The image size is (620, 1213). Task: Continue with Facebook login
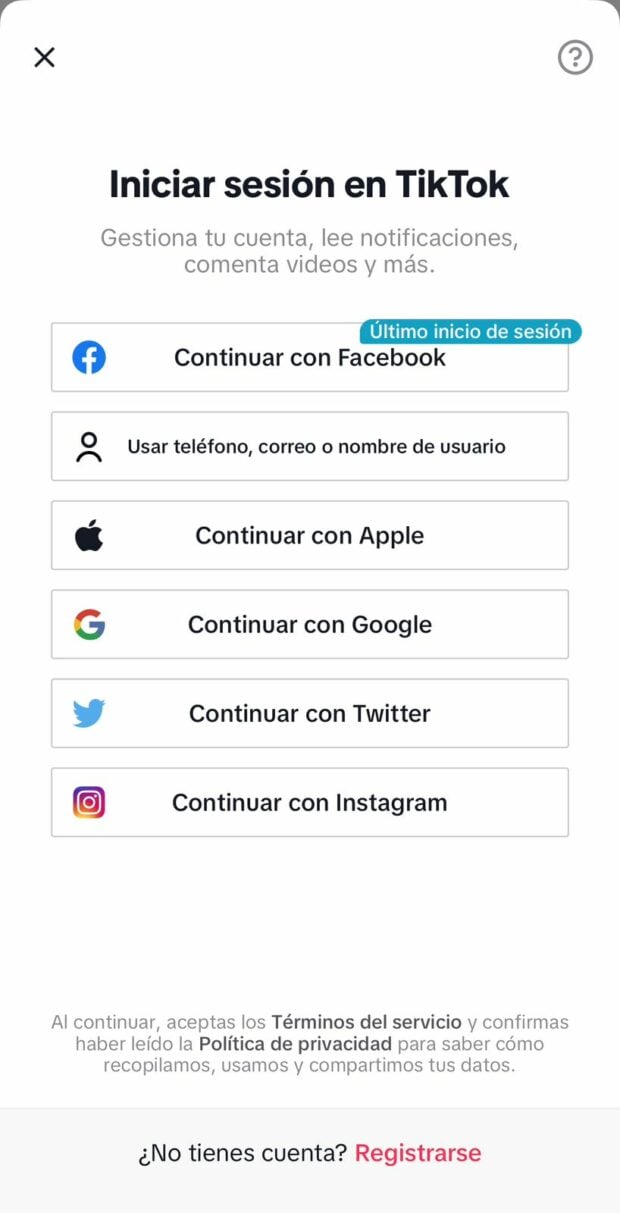[309, 358]
